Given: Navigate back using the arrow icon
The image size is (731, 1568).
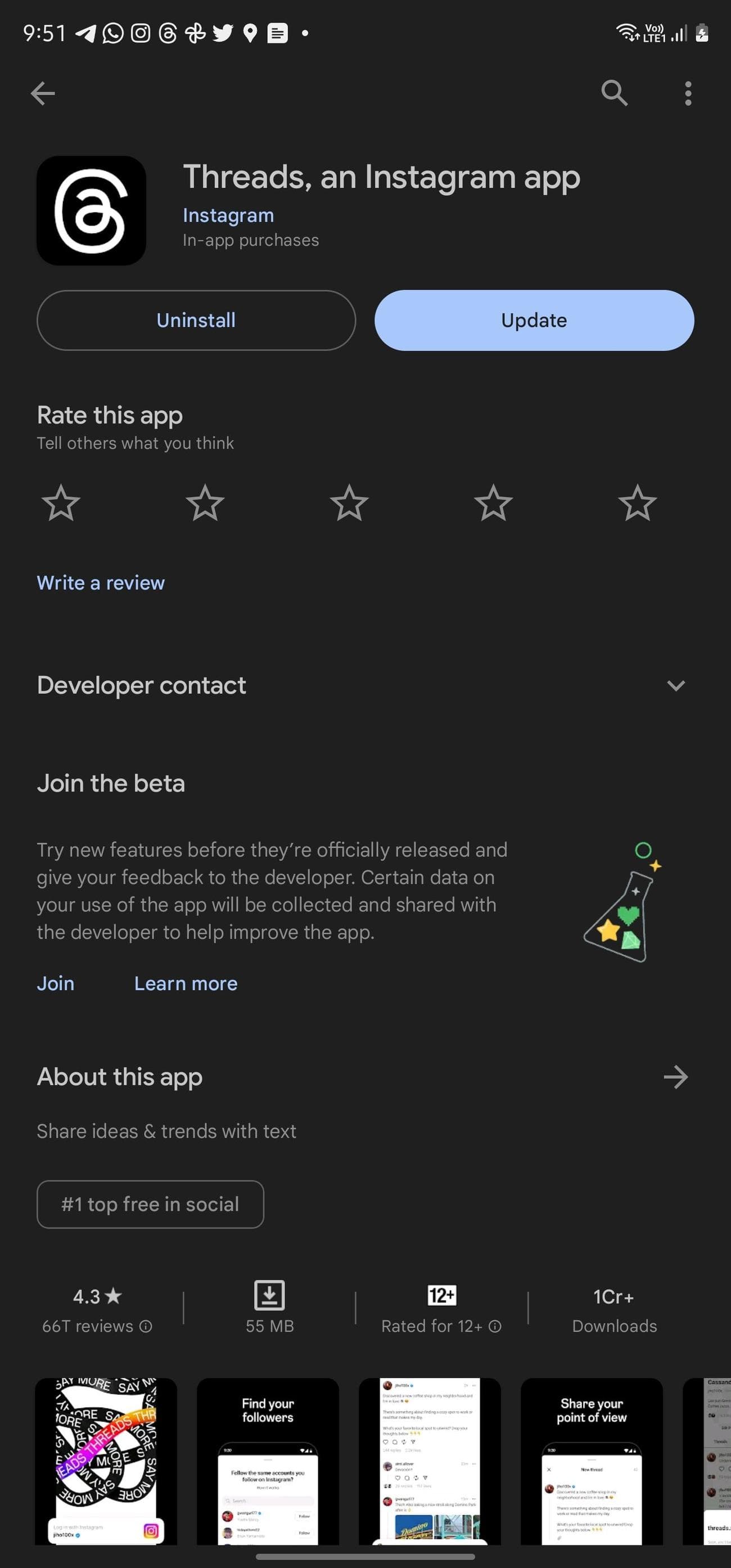Looking at the screenshot, I should [43, 92].
